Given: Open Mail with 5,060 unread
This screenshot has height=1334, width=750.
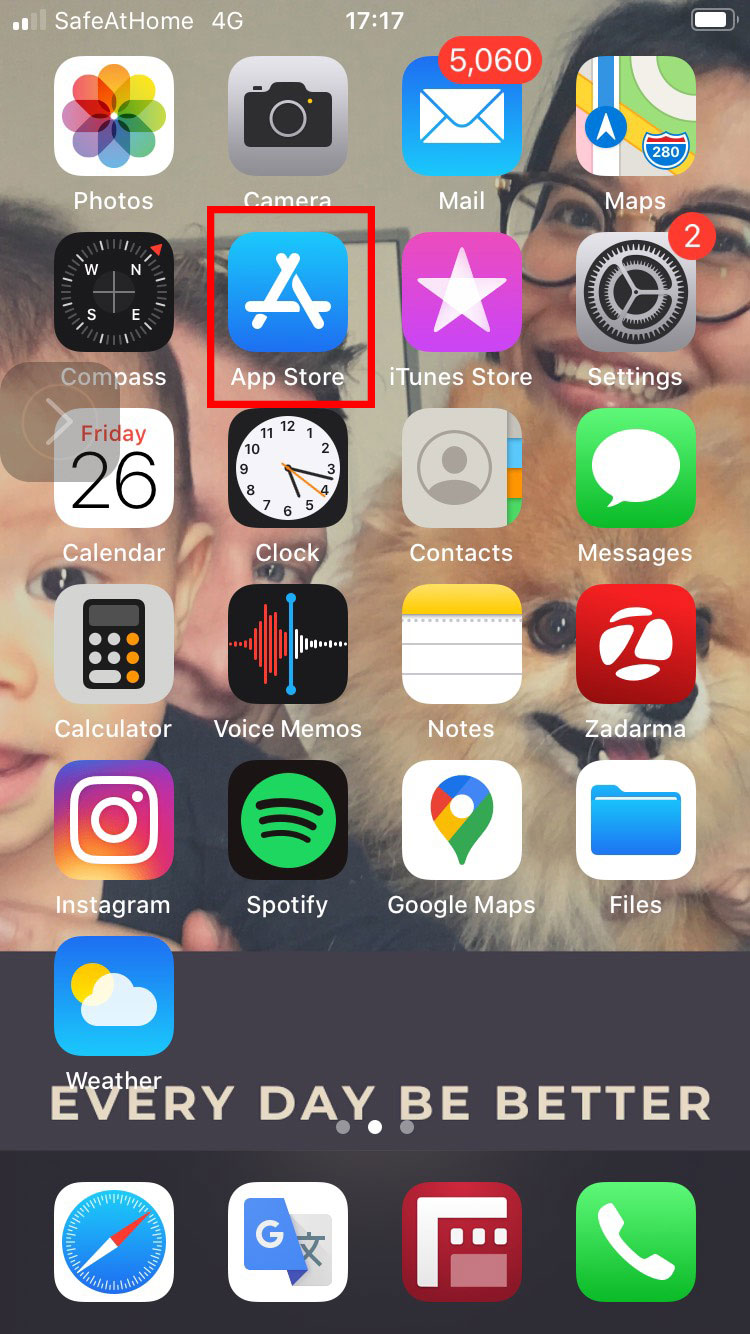Looking at the screenshot, I should click(461, 116).
